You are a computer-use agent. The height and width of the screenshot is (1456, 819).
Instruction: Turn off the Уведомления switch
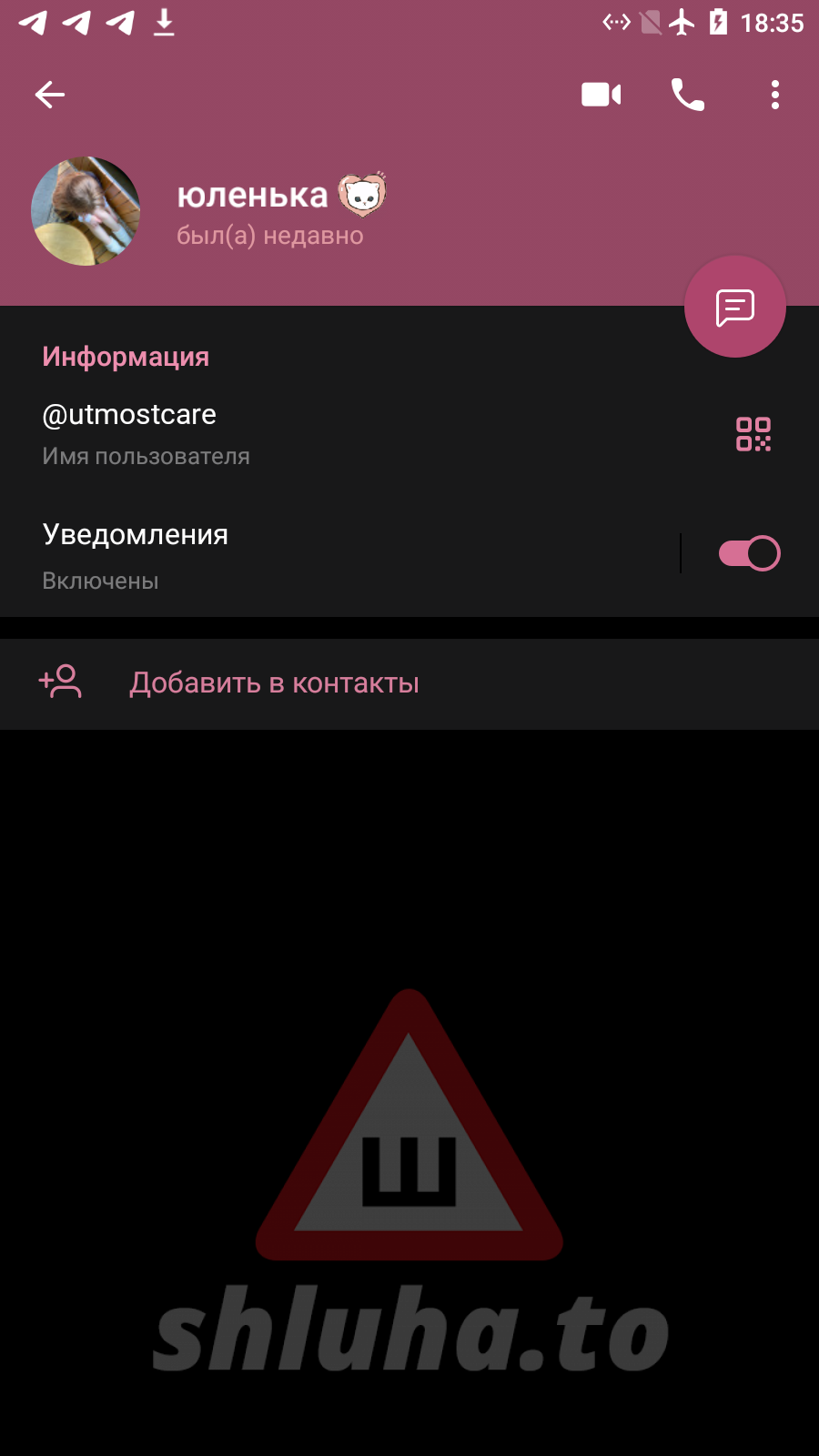point(749,553)
